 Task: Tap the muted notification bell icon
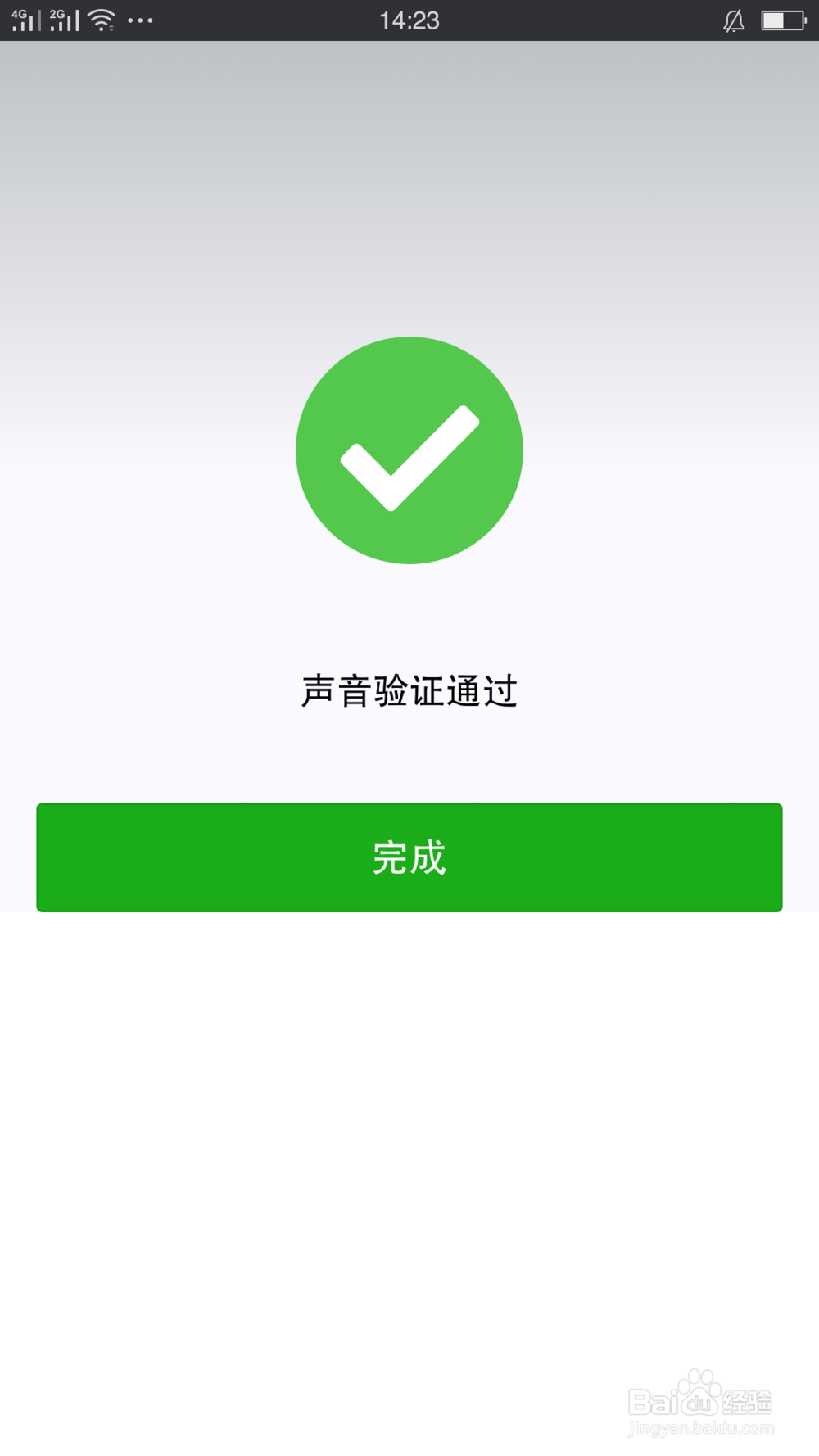point(734,21)
